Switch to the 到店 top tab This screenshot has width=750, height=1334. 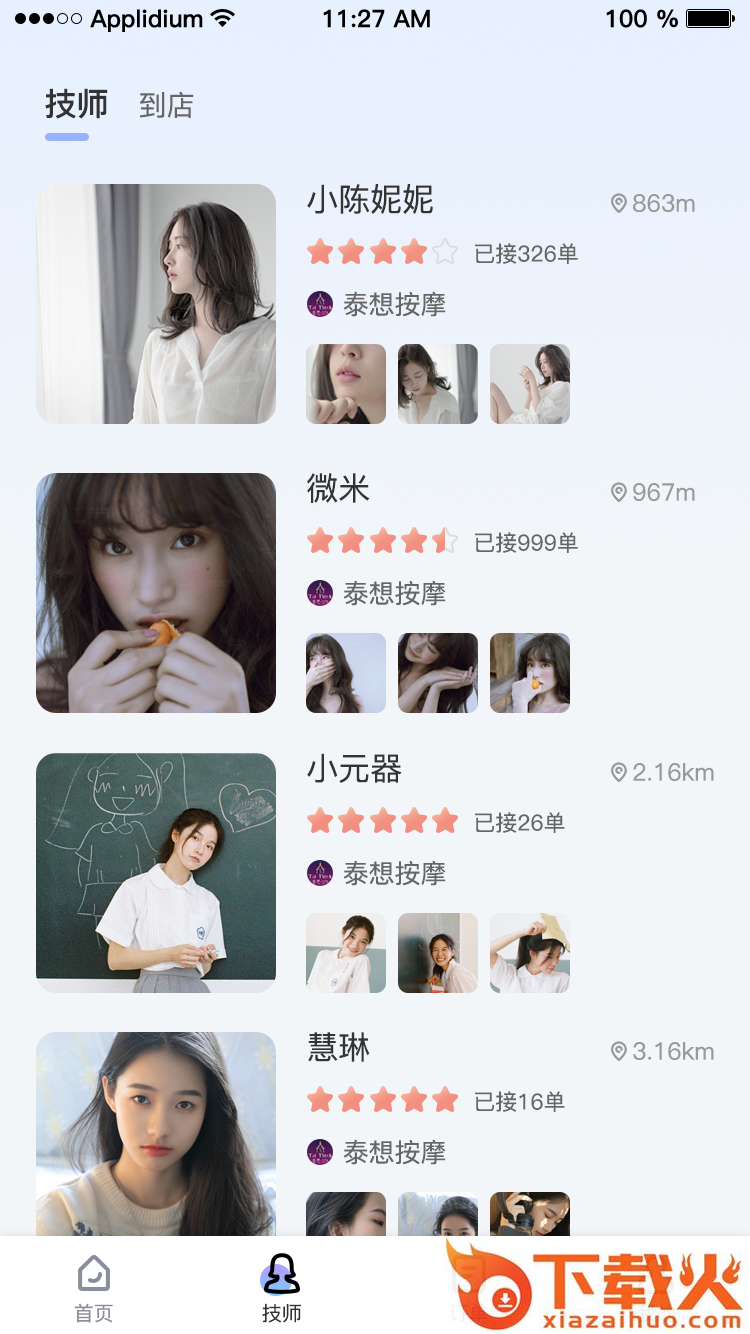(166, 105)
